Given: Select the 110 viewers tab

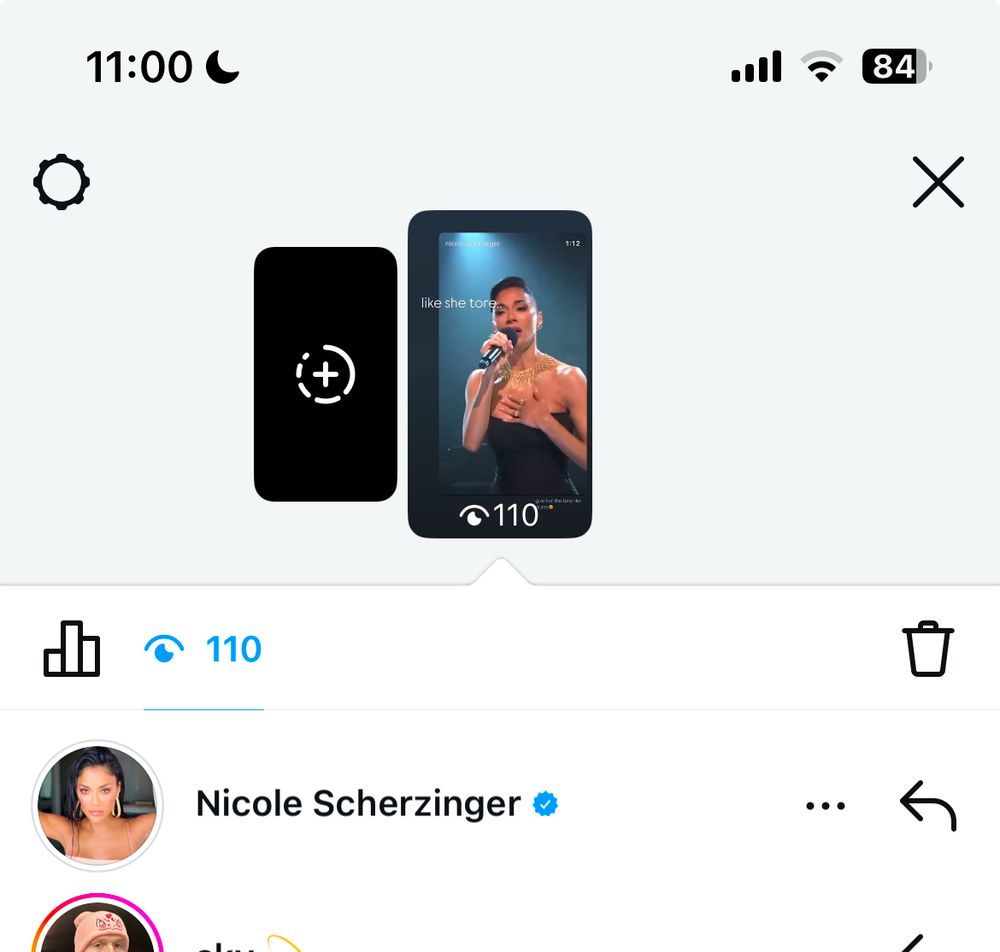Looking at the screenshot, I should 204,649.
